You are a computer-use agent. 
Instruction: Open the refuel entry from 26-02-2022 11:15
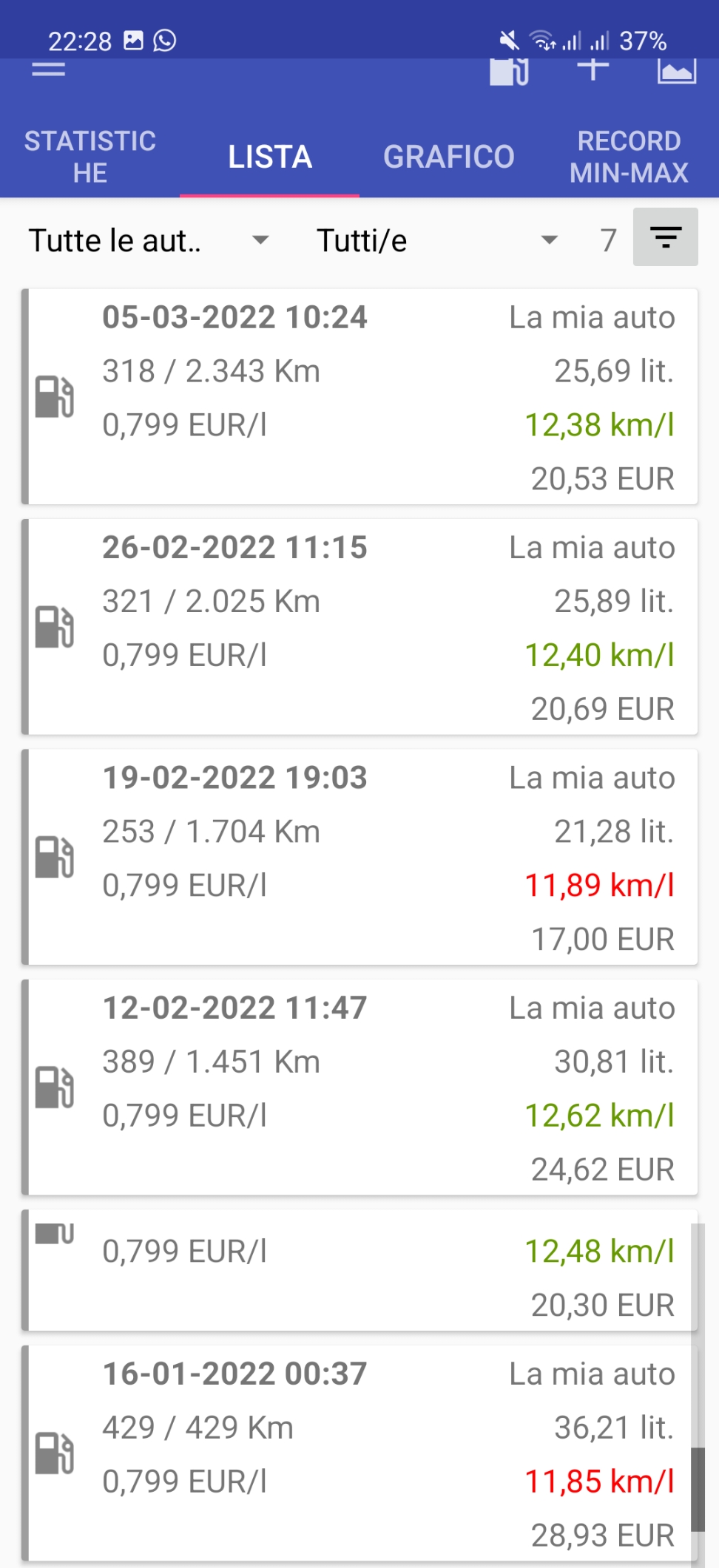[359, 627]
